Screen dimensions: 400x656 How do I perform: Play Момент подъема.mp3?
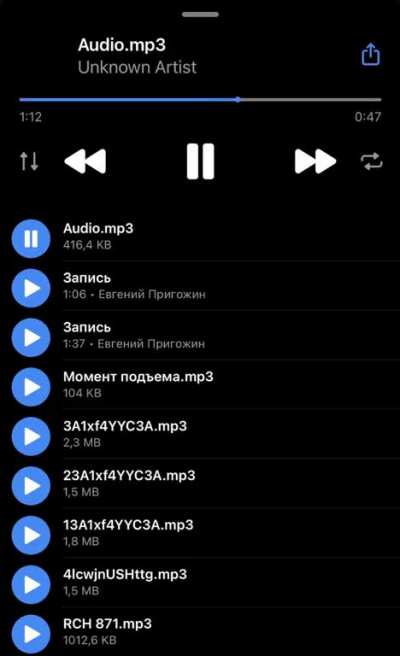31,387
